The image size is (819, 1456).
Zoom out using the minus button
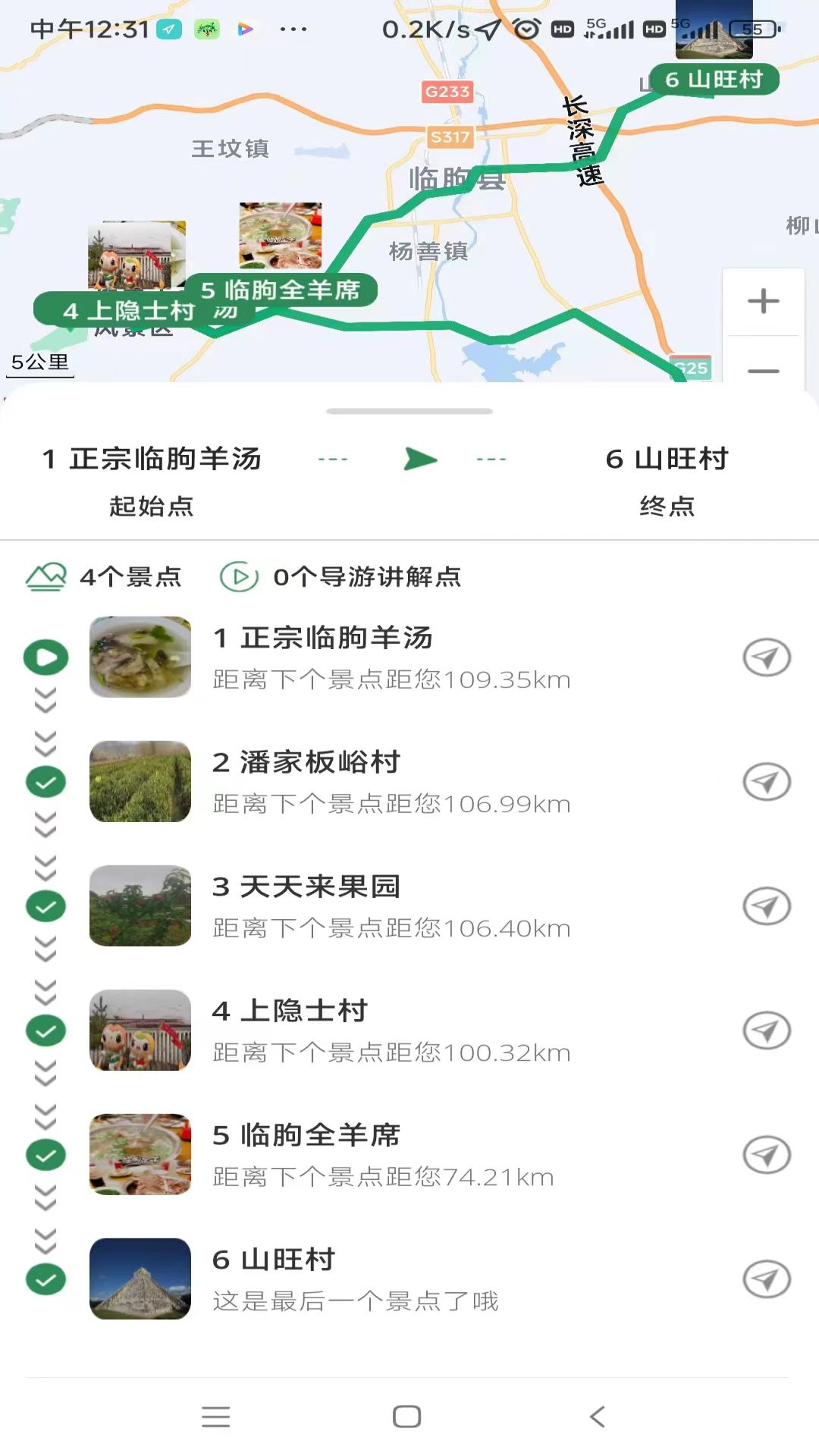pyautogui.click(x=764, y=370)
